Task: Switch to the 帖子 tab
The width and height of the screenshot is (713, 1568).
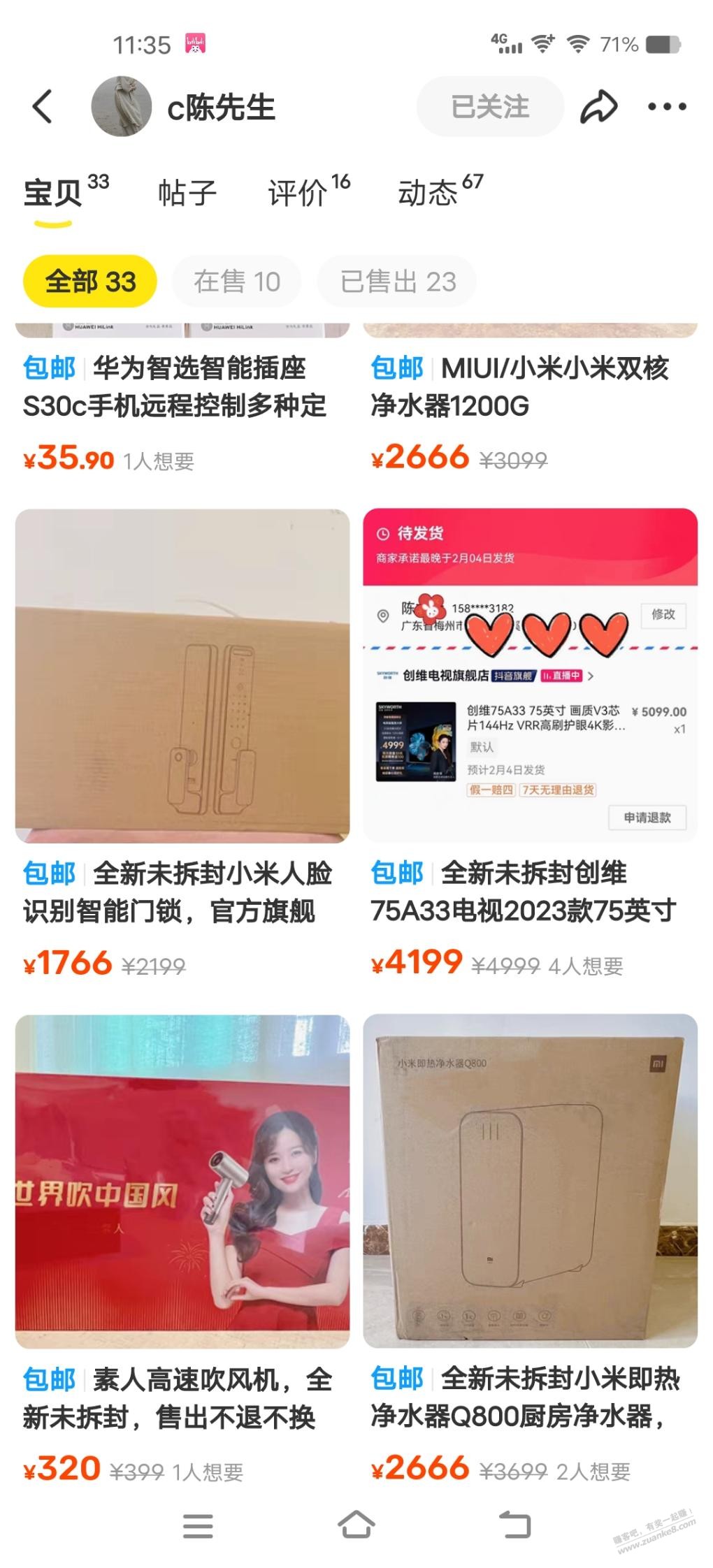Action: pyautogui.click(x=187, y=193)
